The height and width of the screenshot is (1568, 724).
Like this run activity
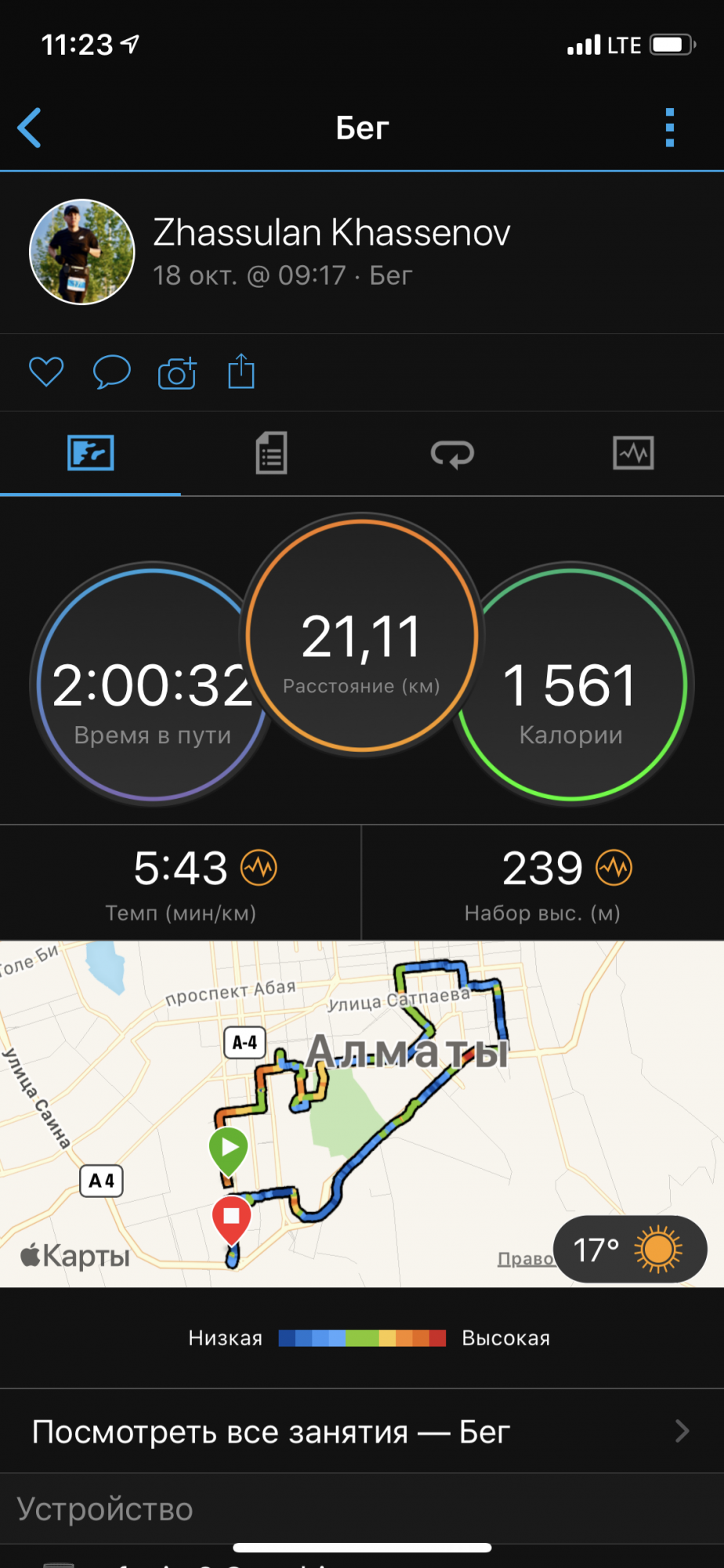46,372
